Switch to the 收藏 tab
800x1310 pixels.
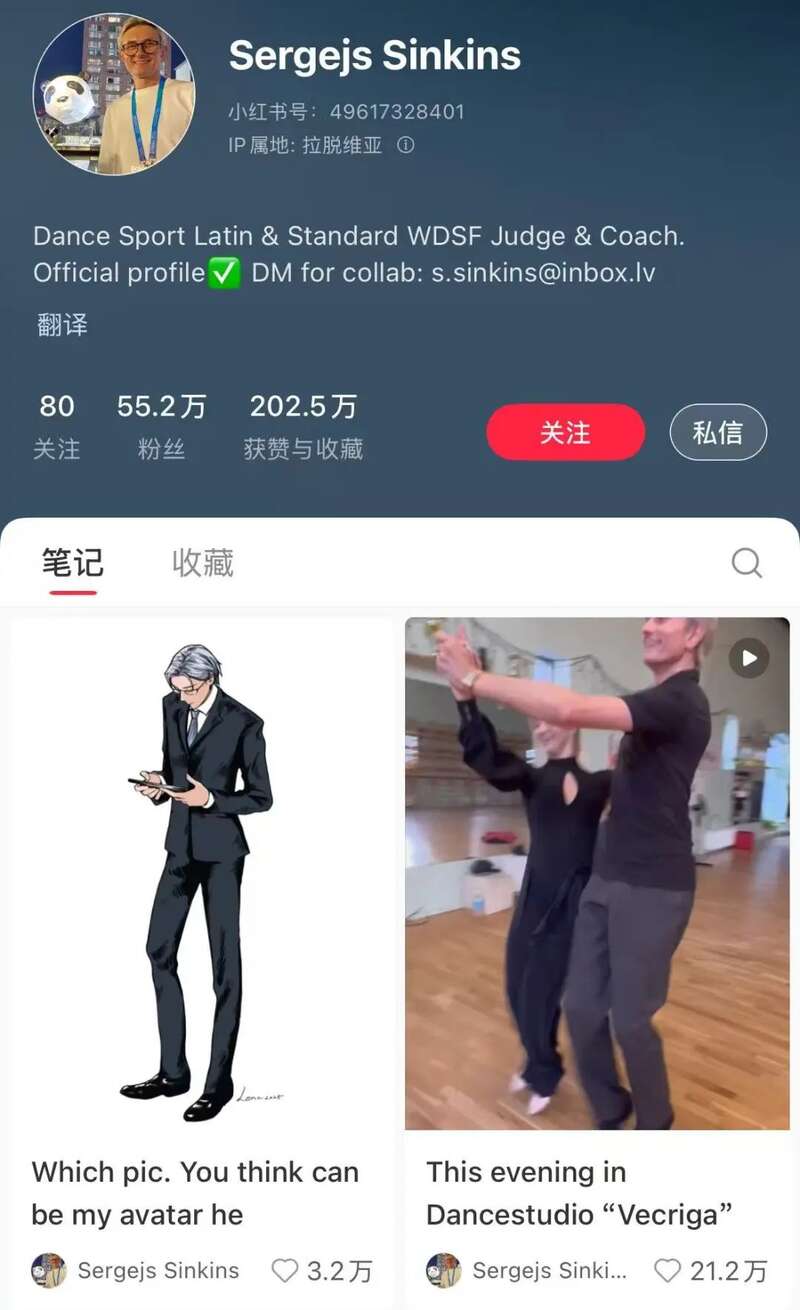pyautogui.click(x=203, y=563)
